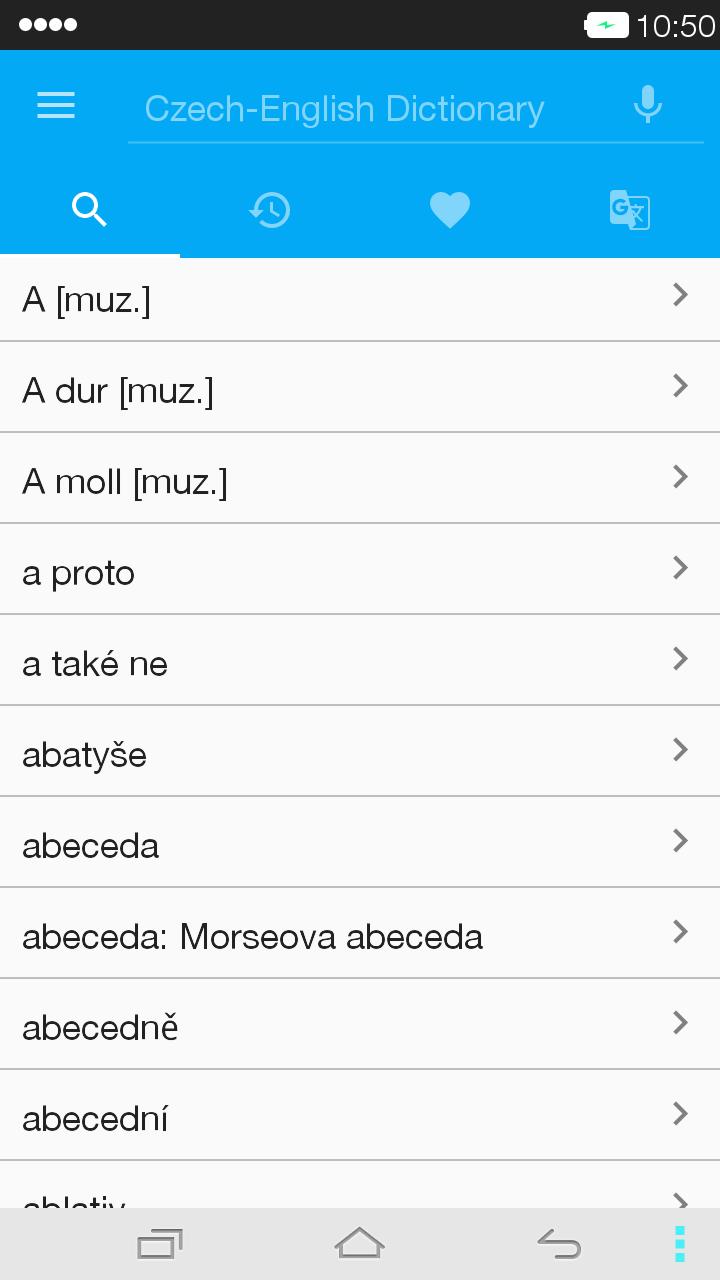
Task: Show the definition of "abecedně"
Action: pyautogui.click(x=360, y=1027)
